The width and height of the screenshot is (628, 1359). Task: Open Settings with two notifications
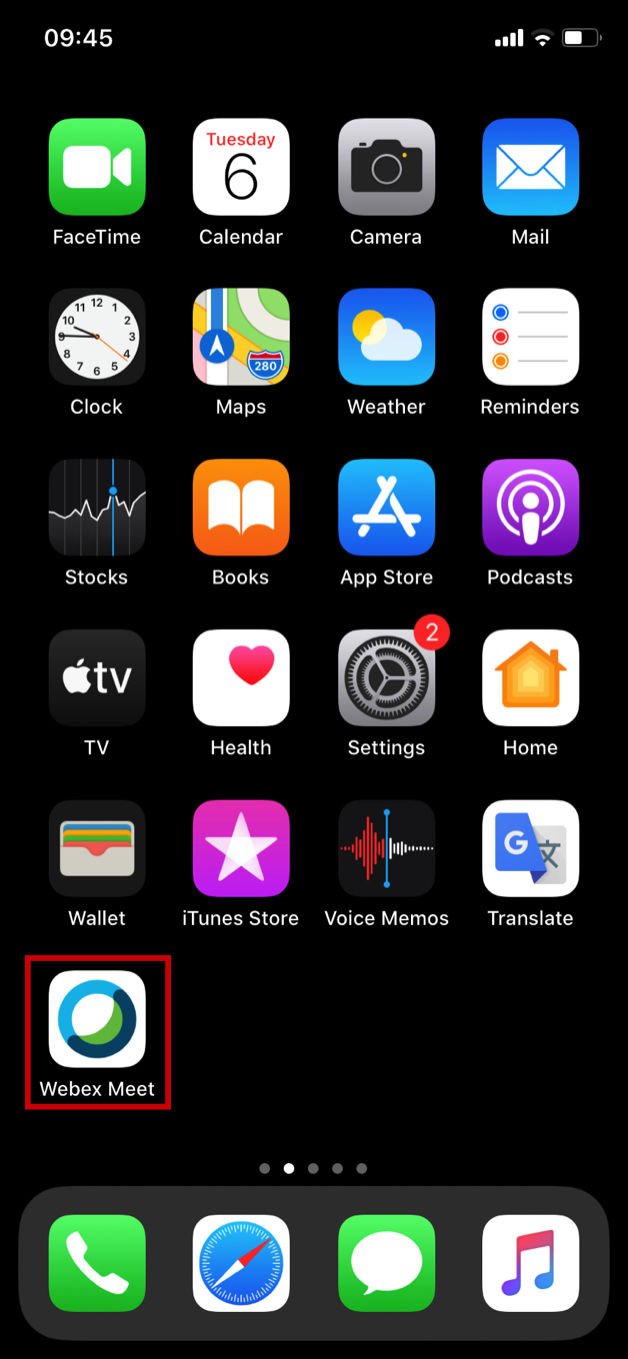386,678
